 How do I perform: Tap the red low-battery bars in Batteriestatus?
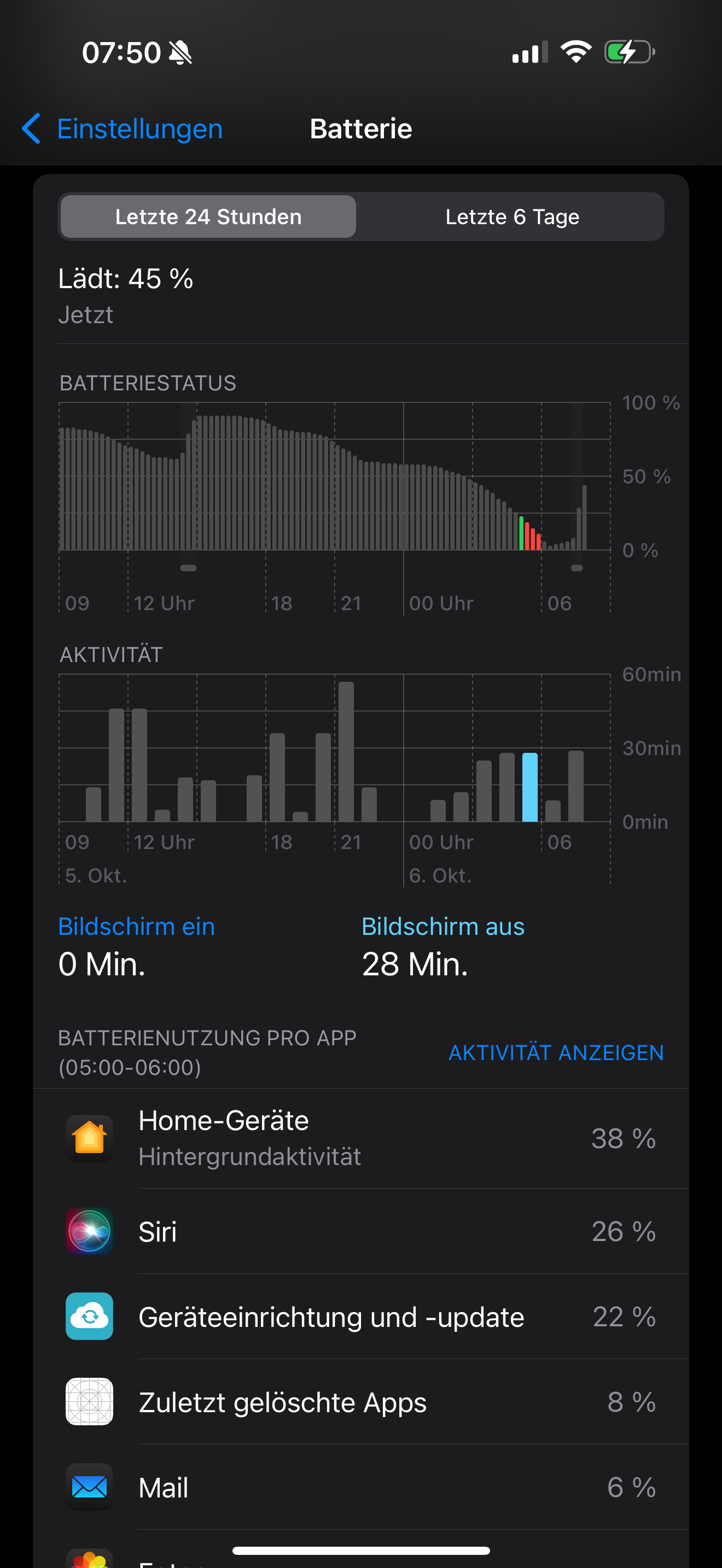pos(533,537)
